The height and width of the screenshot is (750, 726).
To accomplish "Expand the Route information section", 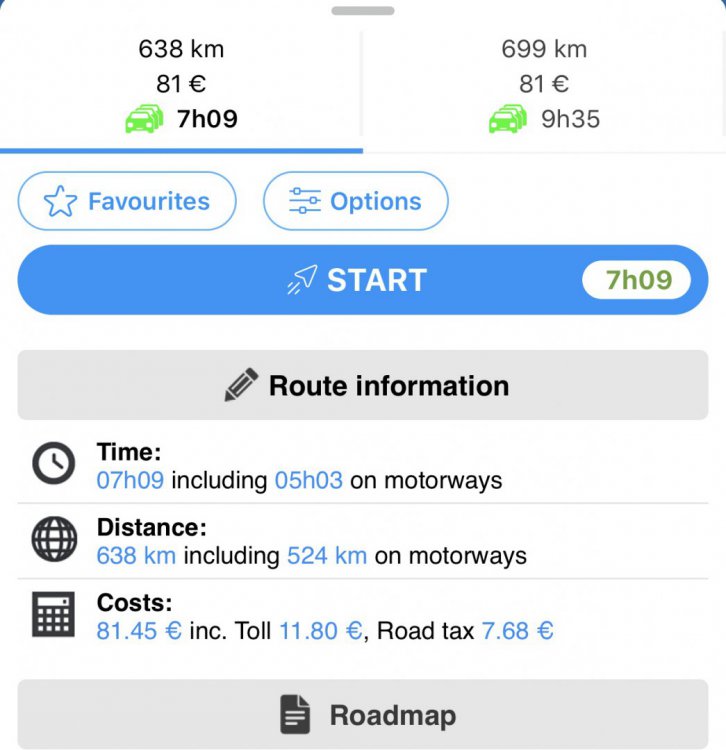I will 363,385.
